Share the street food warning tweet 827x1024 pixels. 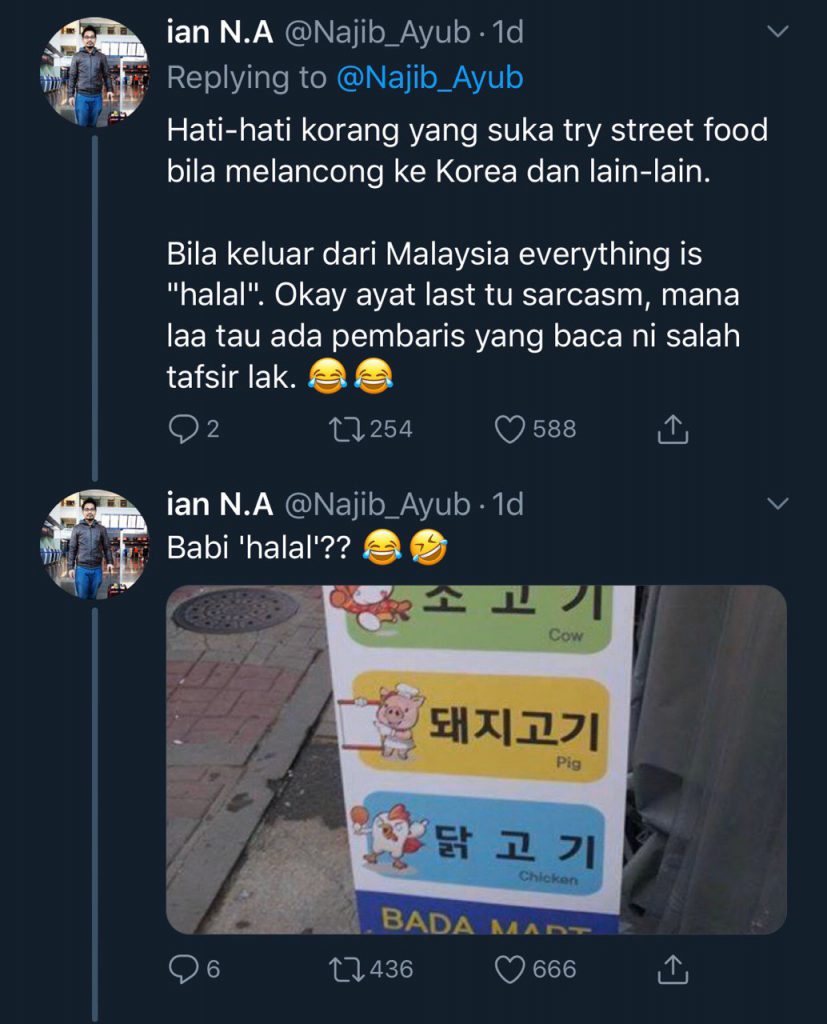pos(673,429)
